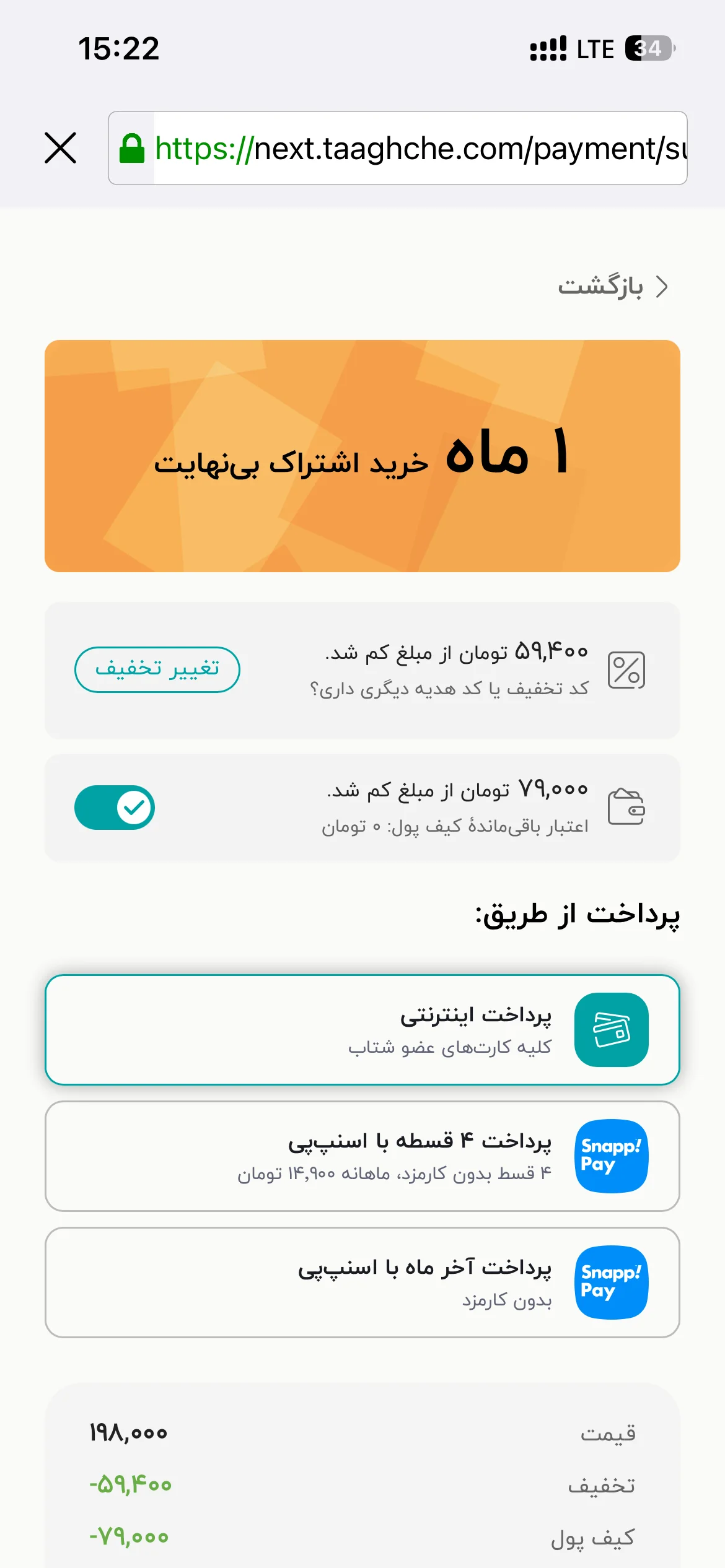Select پرداخت اینترنتی payment method
This screenshot has height=1568, width=725.
click(362, 1030)
